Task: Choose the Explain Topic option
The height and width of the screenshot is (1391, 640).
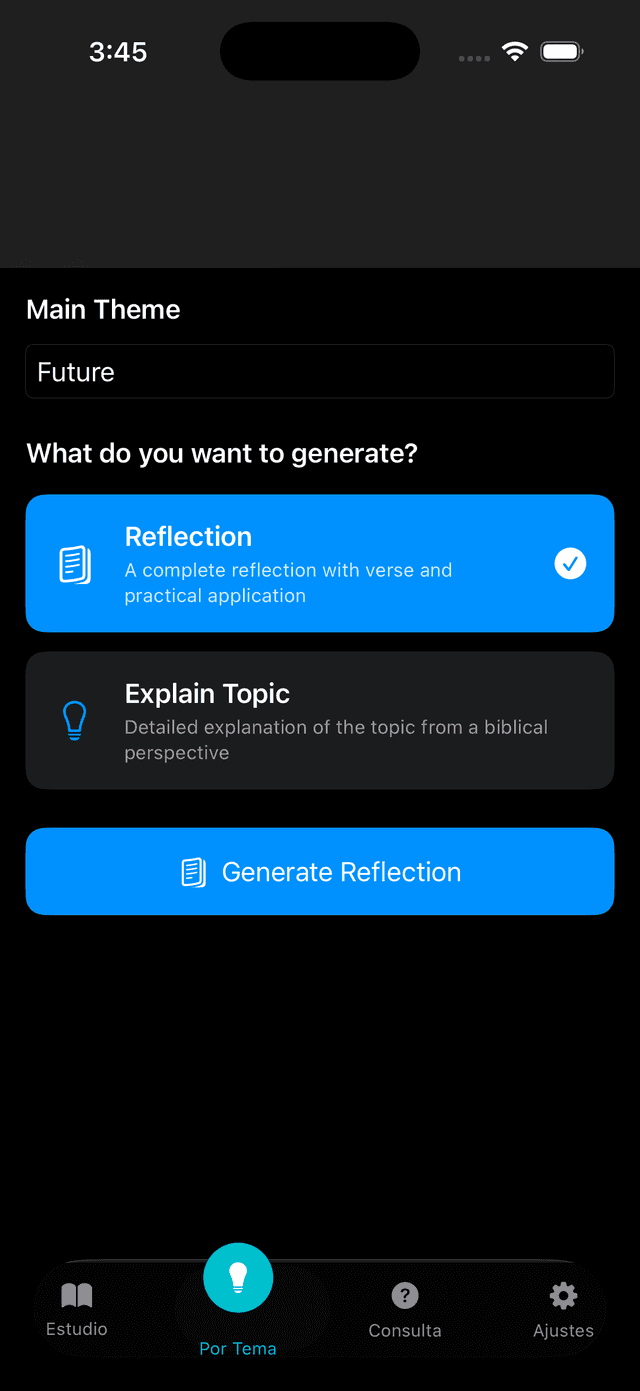Action: click(x=319, y=720)
